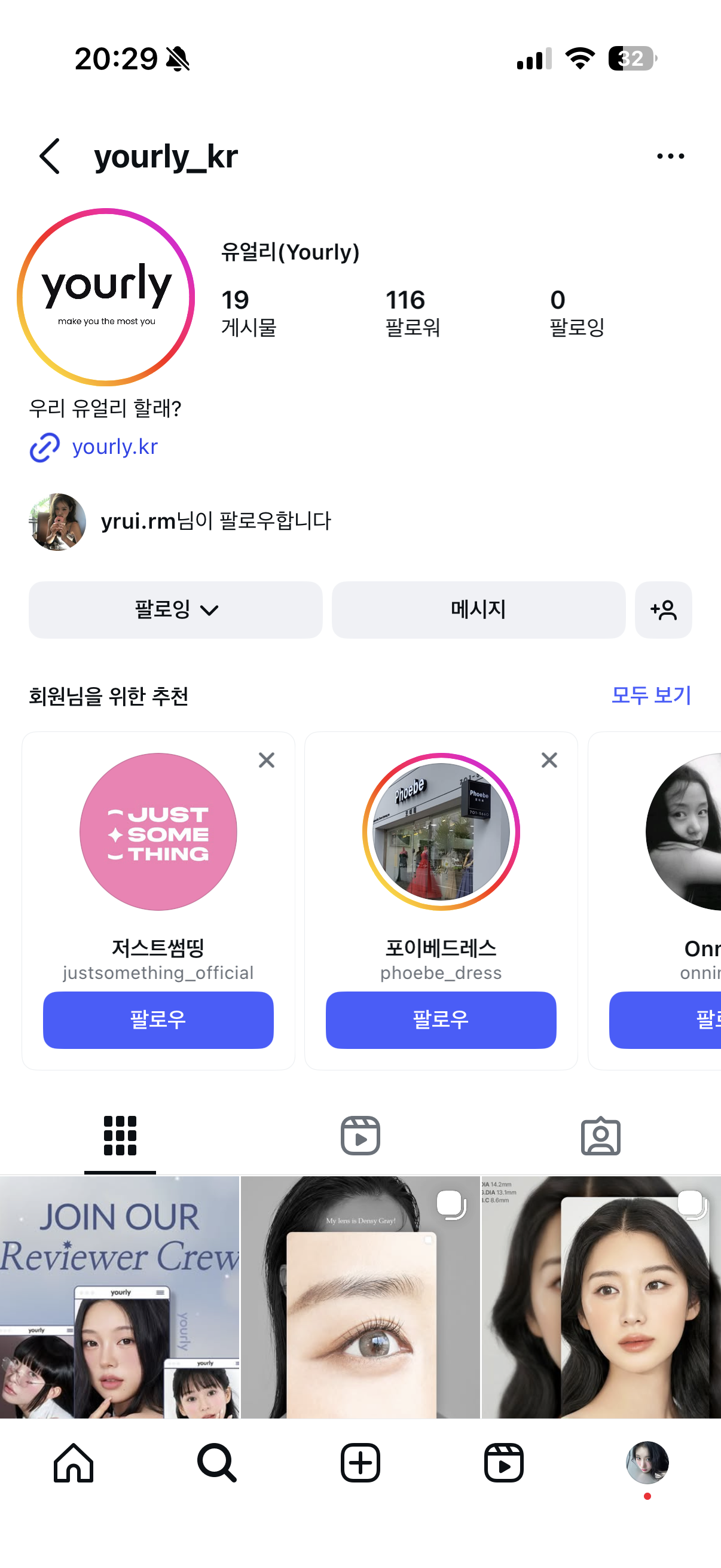The width and height of the screenshot is (721, 1568).
Task: Toggle suggested accounts with add-person icon
Action: coord(663,610)
